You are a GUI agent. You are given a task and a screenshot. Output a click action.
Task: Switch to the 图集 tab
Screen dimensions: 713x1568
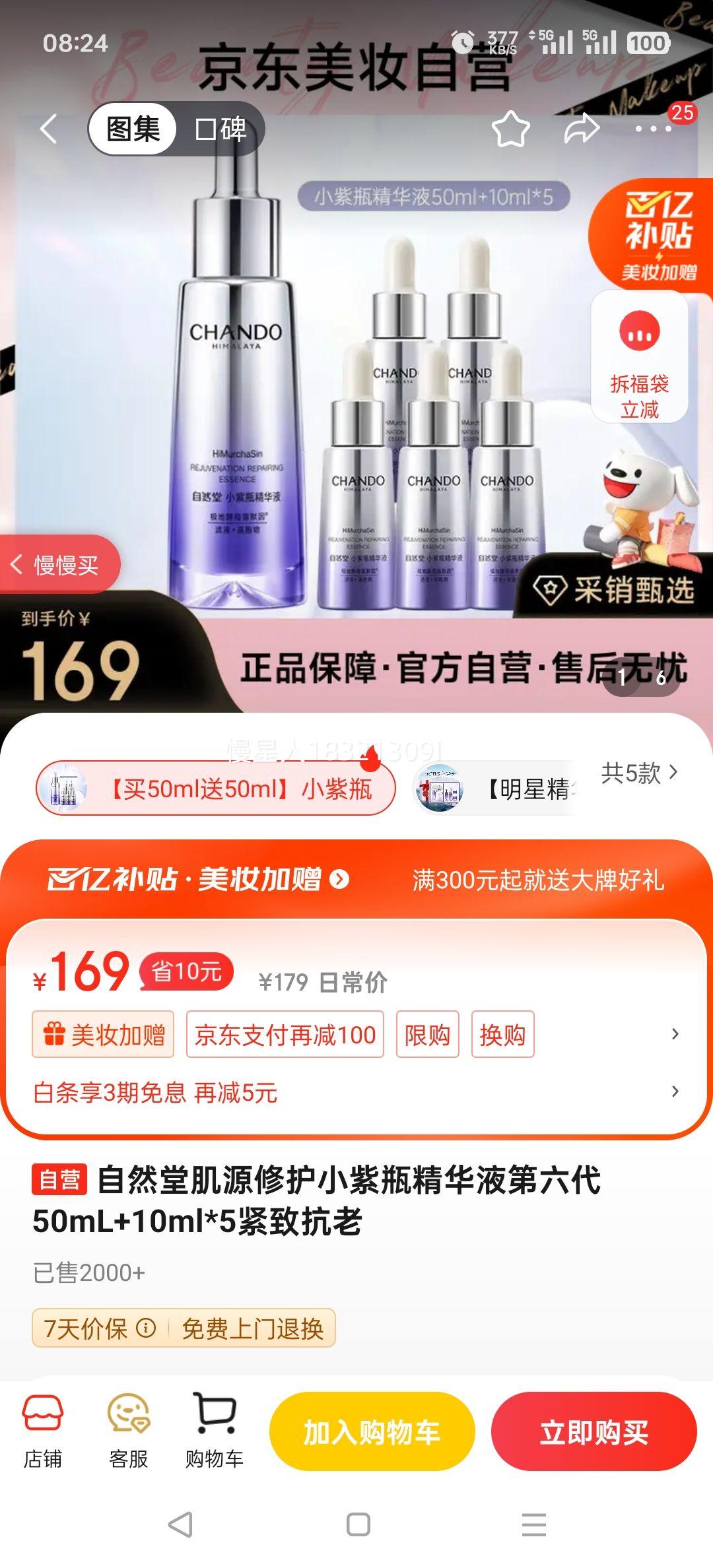134,129
